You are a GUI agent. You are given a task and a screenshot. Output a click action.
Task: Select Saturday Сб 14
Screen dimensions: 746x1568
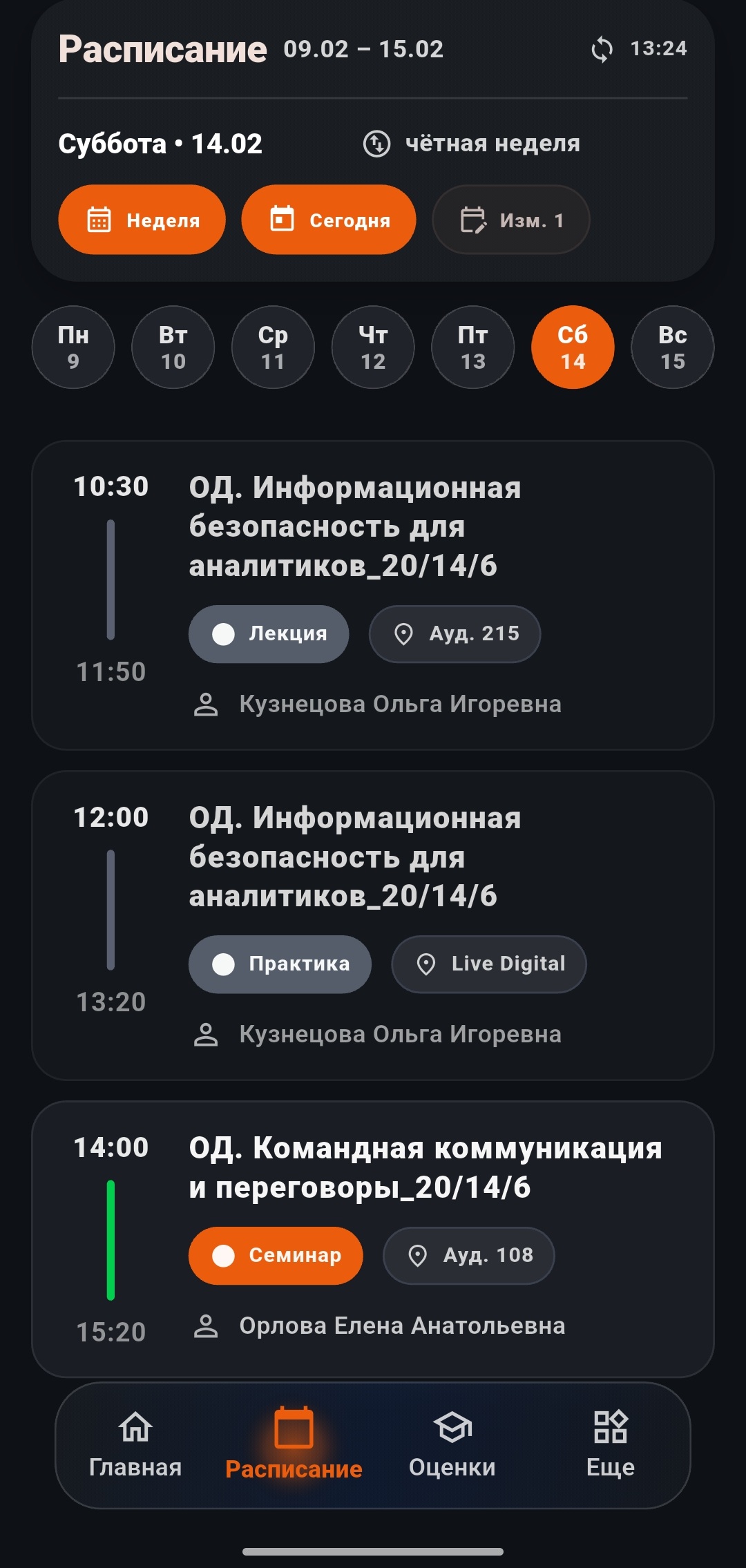click(x=573, y=347)
